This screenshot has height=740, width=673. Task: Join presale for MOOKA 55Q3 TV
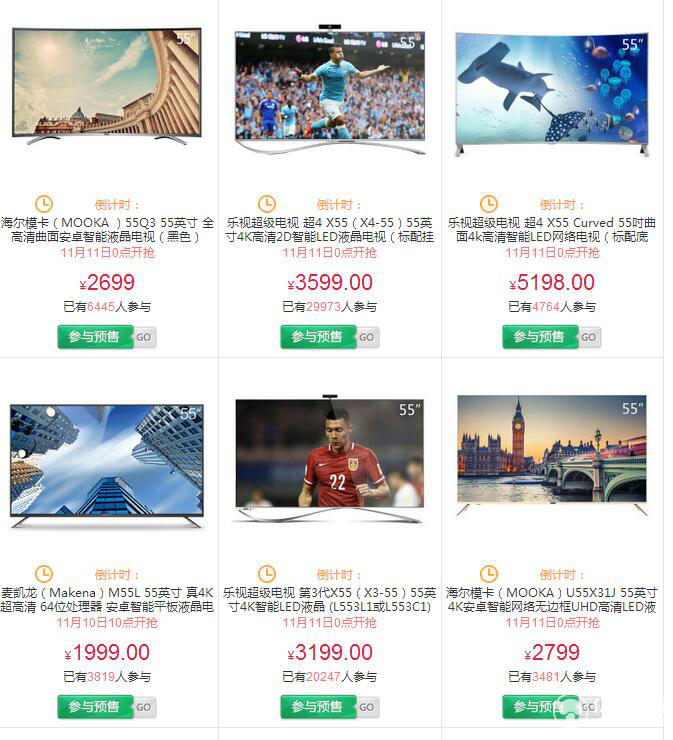[x=93, y=337]
